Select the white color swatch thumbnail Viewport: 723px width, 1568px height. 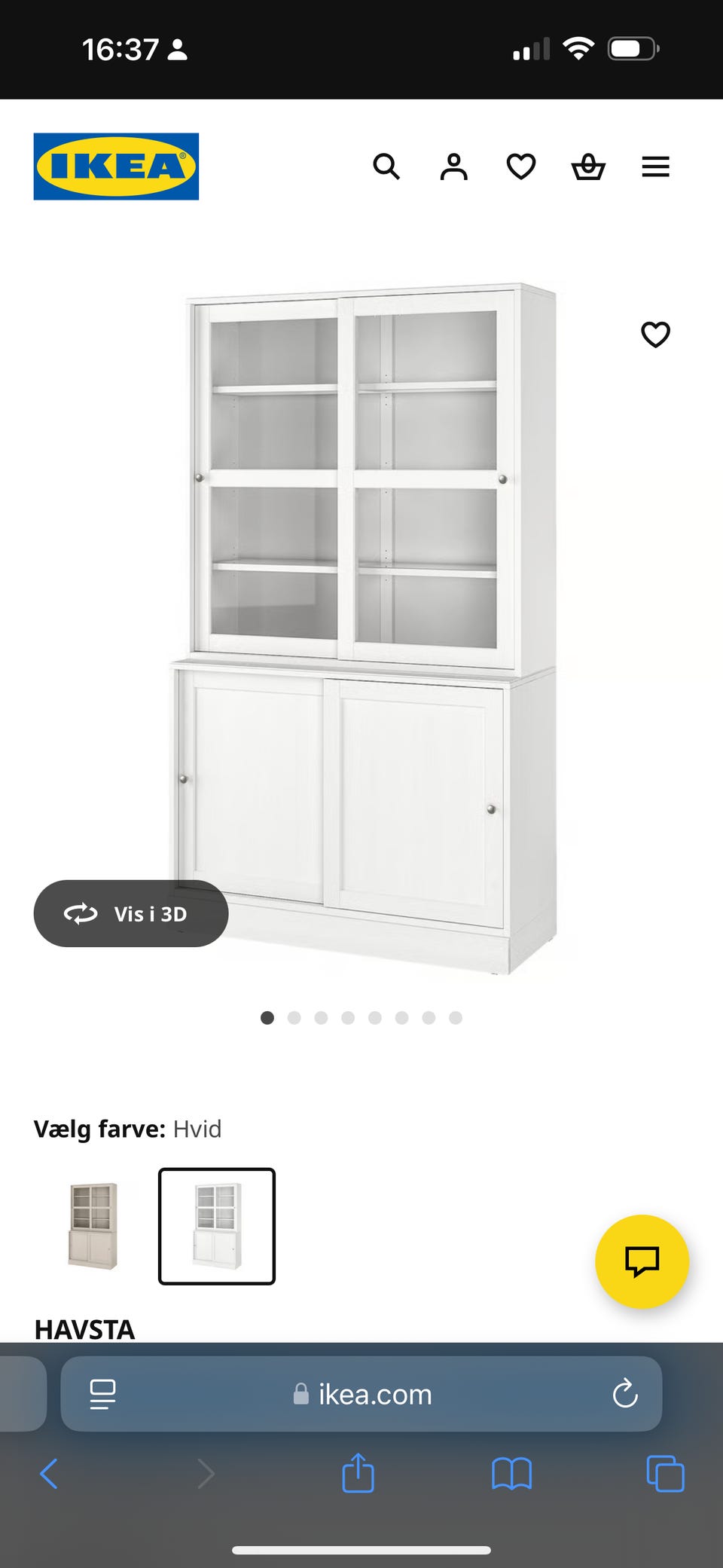[217, 1226]
